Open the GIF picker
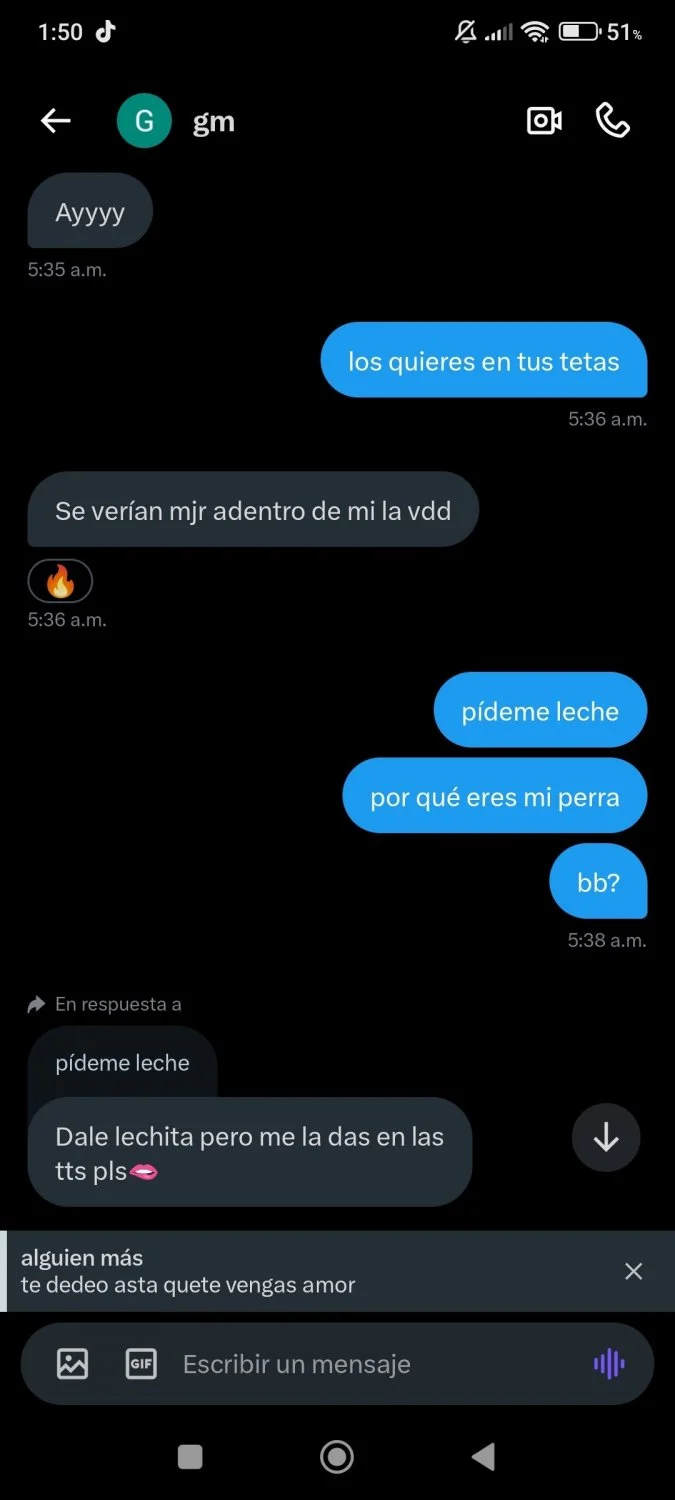This screenshot has width=675, height=1500. coord(141,1364)
